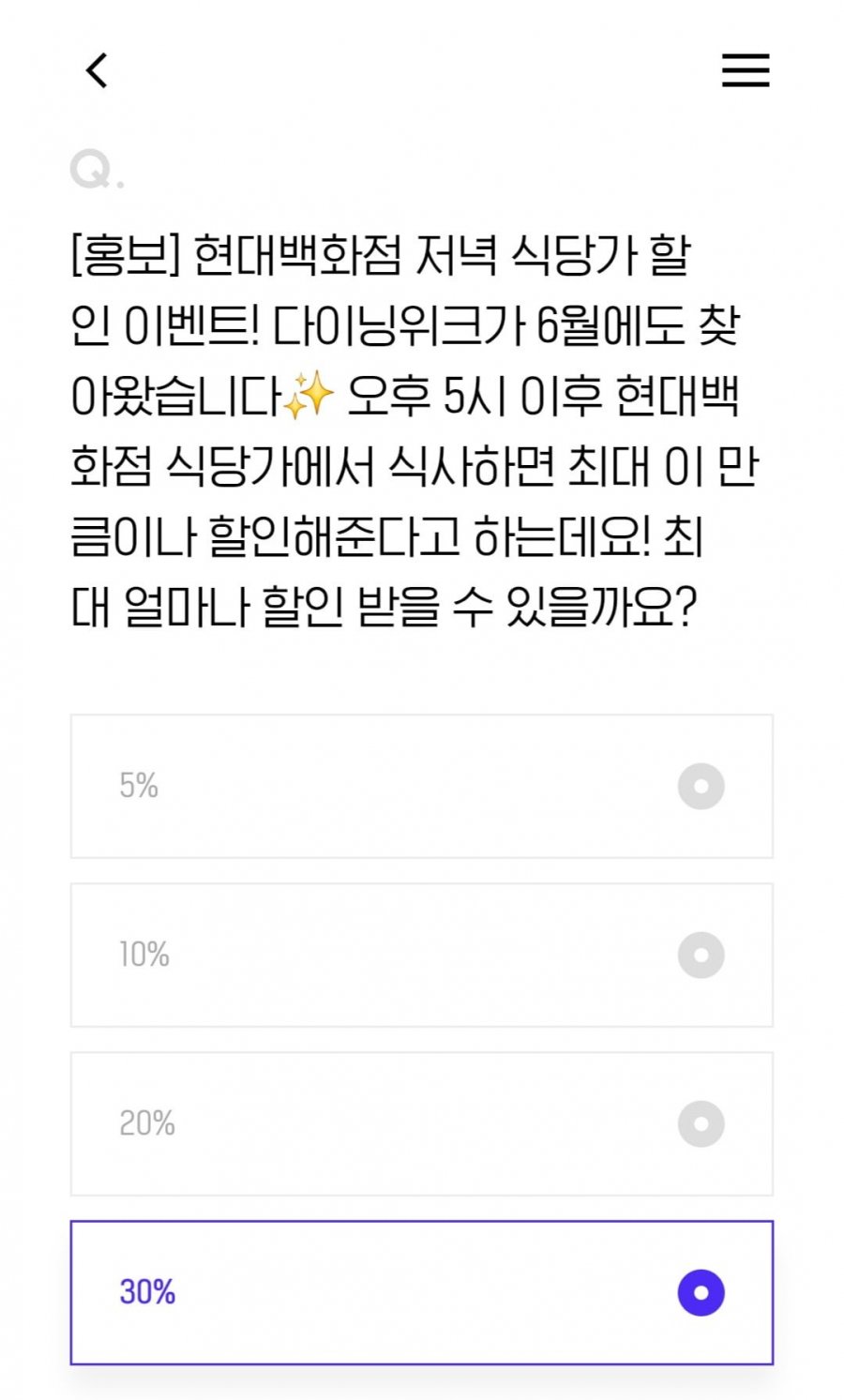Image resolution: width=844 pixels, height=1400 pixels.
Task: Select the 5% answer option
Action: pos(421,786)
